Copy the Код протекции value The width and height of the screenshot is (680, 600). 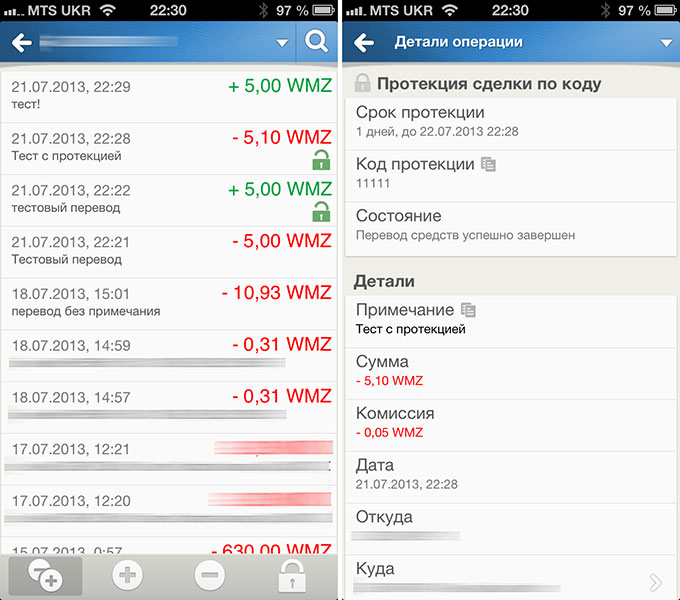(x=488, y=164)
